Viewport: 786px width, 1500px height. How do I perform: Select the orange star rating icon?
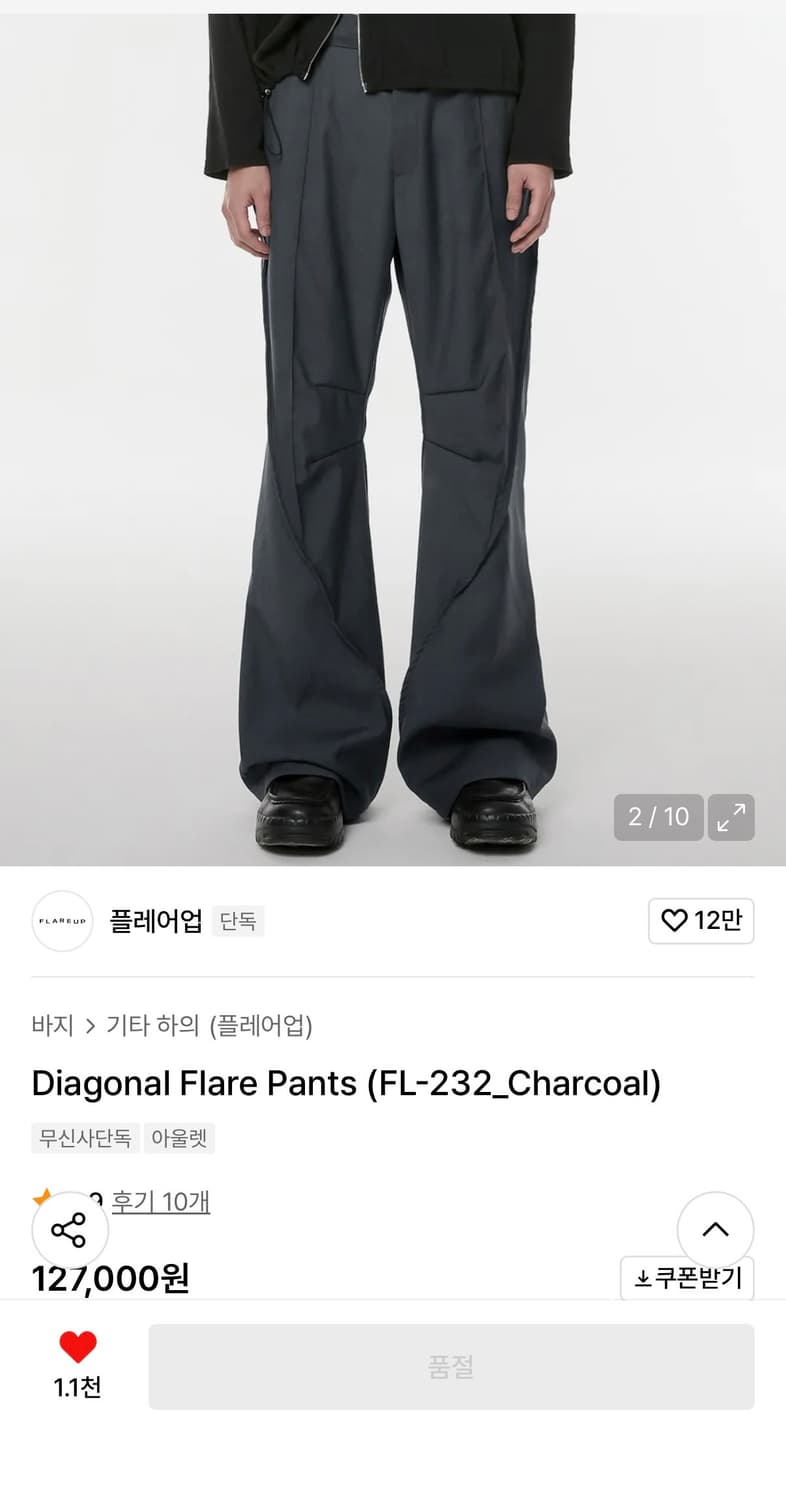(40, 1197)
